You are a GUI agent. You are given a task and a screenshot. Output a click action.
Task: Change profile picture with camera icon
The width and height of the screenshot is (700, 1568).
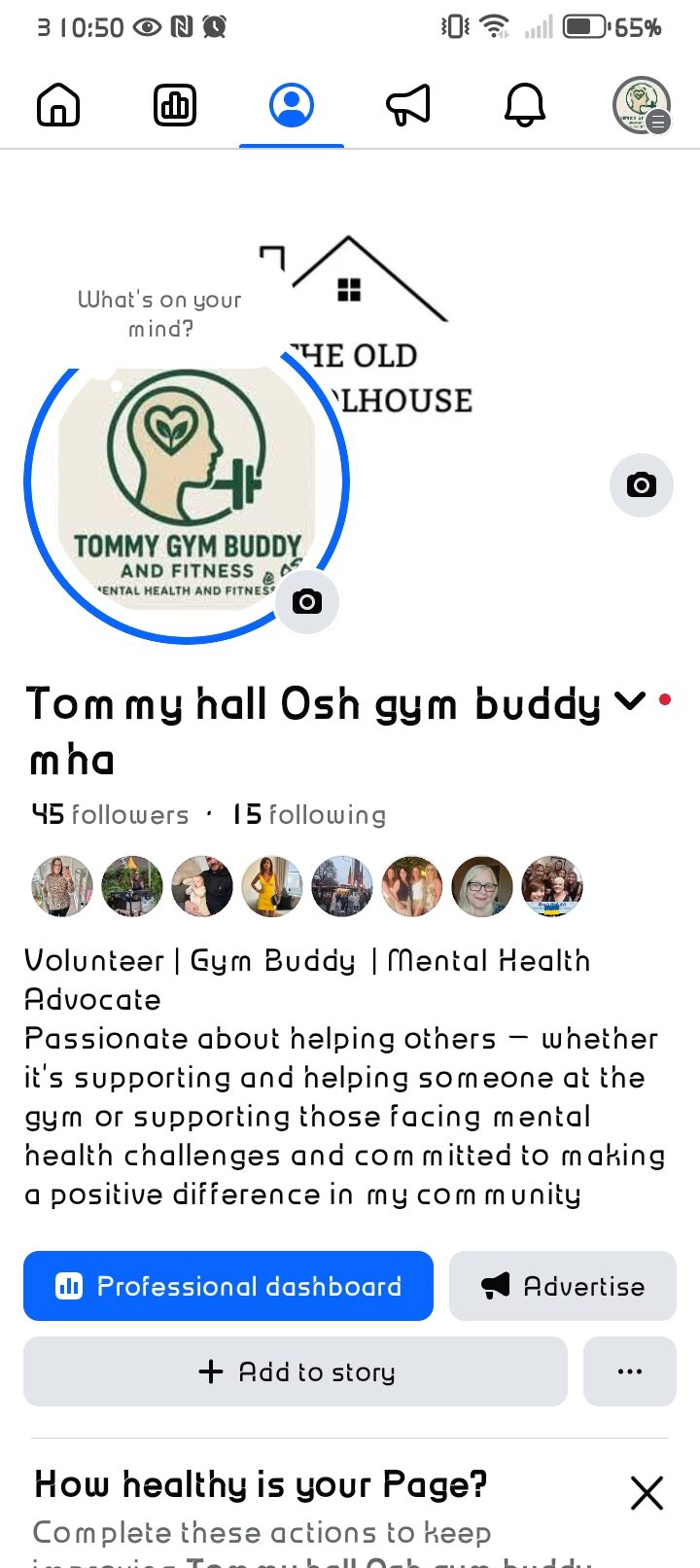click(307, 602)
